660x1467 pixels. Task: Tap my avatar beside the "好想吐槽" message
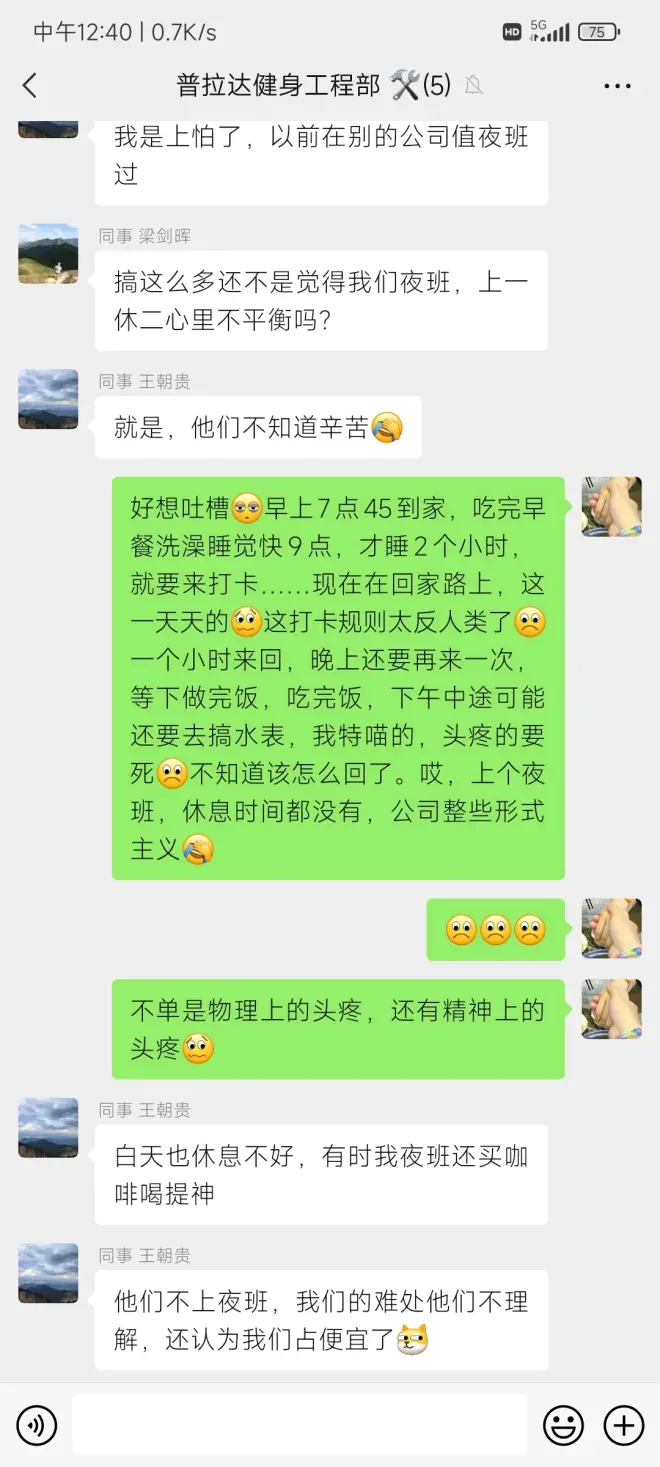(611, 507)
